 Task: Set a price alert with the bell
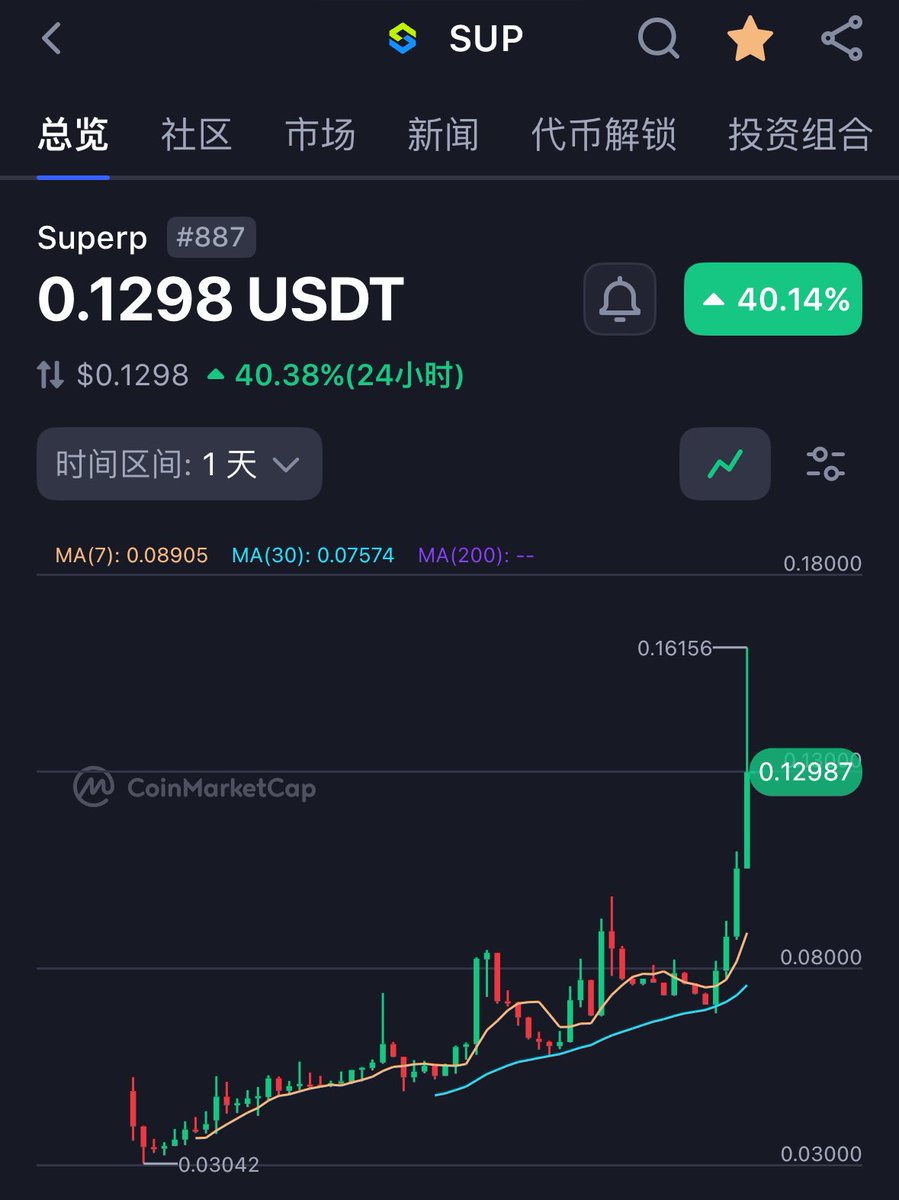(620, 298)
